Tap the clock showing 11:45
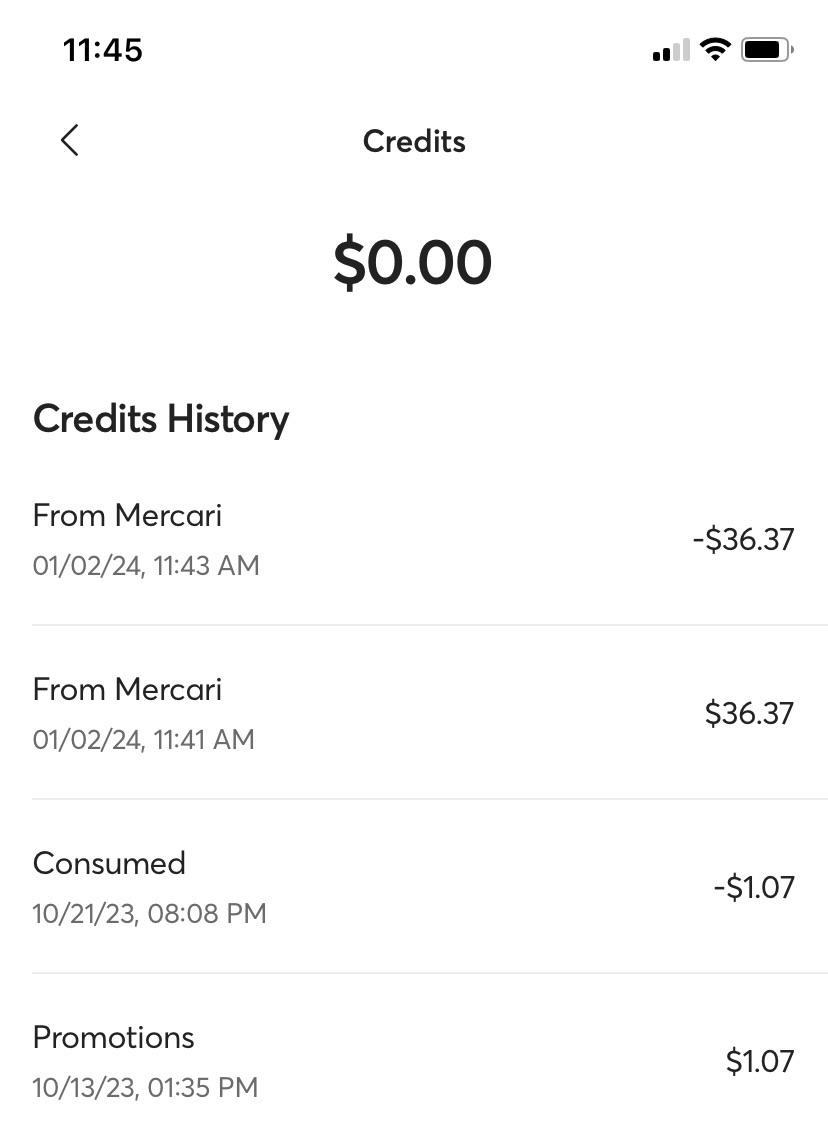This screenshot has height=1136, width=828. [x=103, y=49]
